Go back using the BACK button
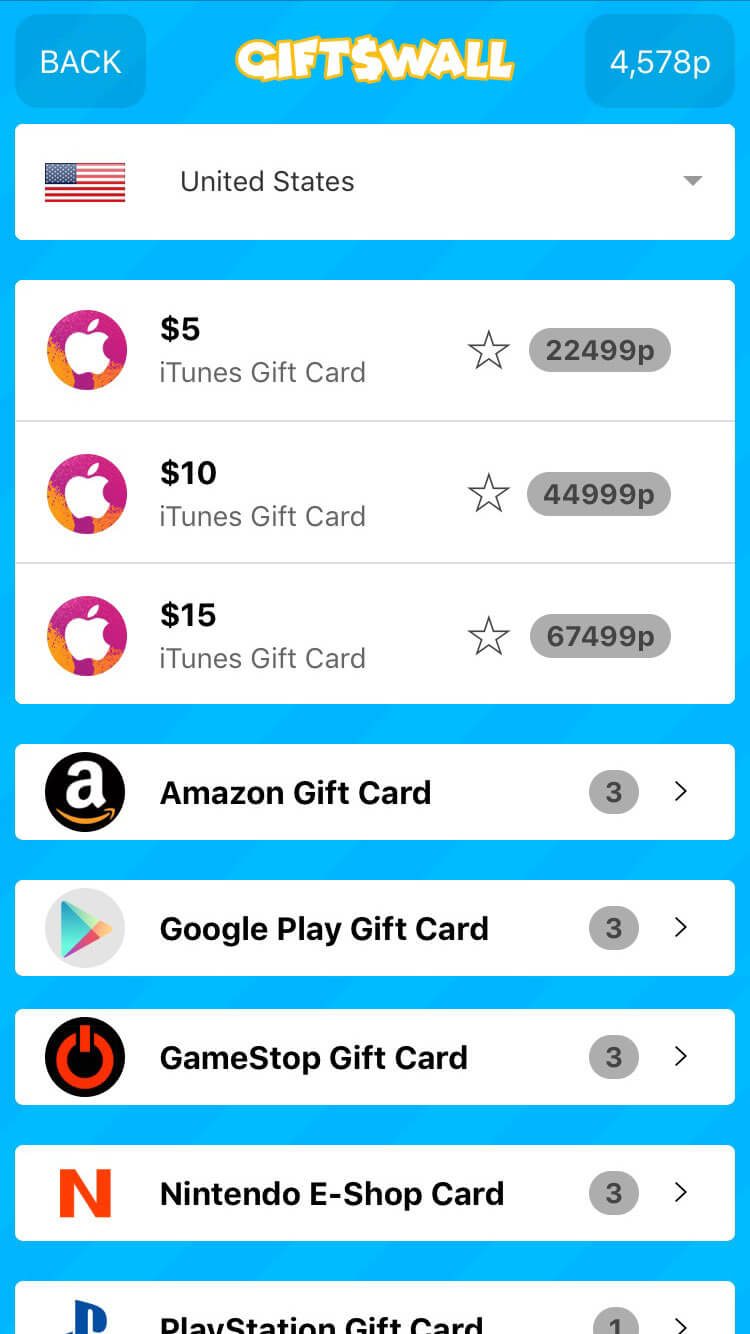 80,62
